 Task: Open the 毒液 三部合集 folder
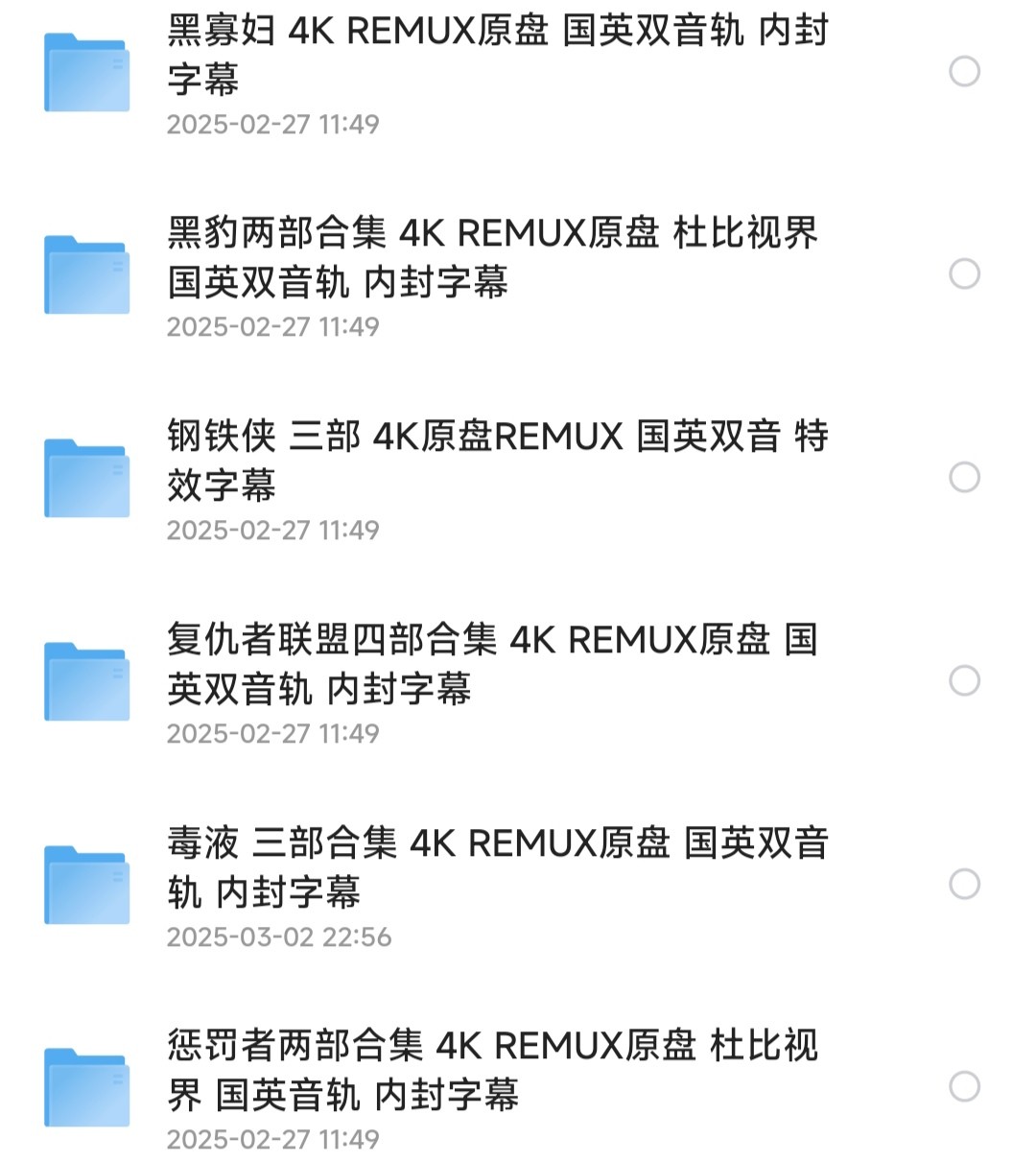[x=497, y=867]
